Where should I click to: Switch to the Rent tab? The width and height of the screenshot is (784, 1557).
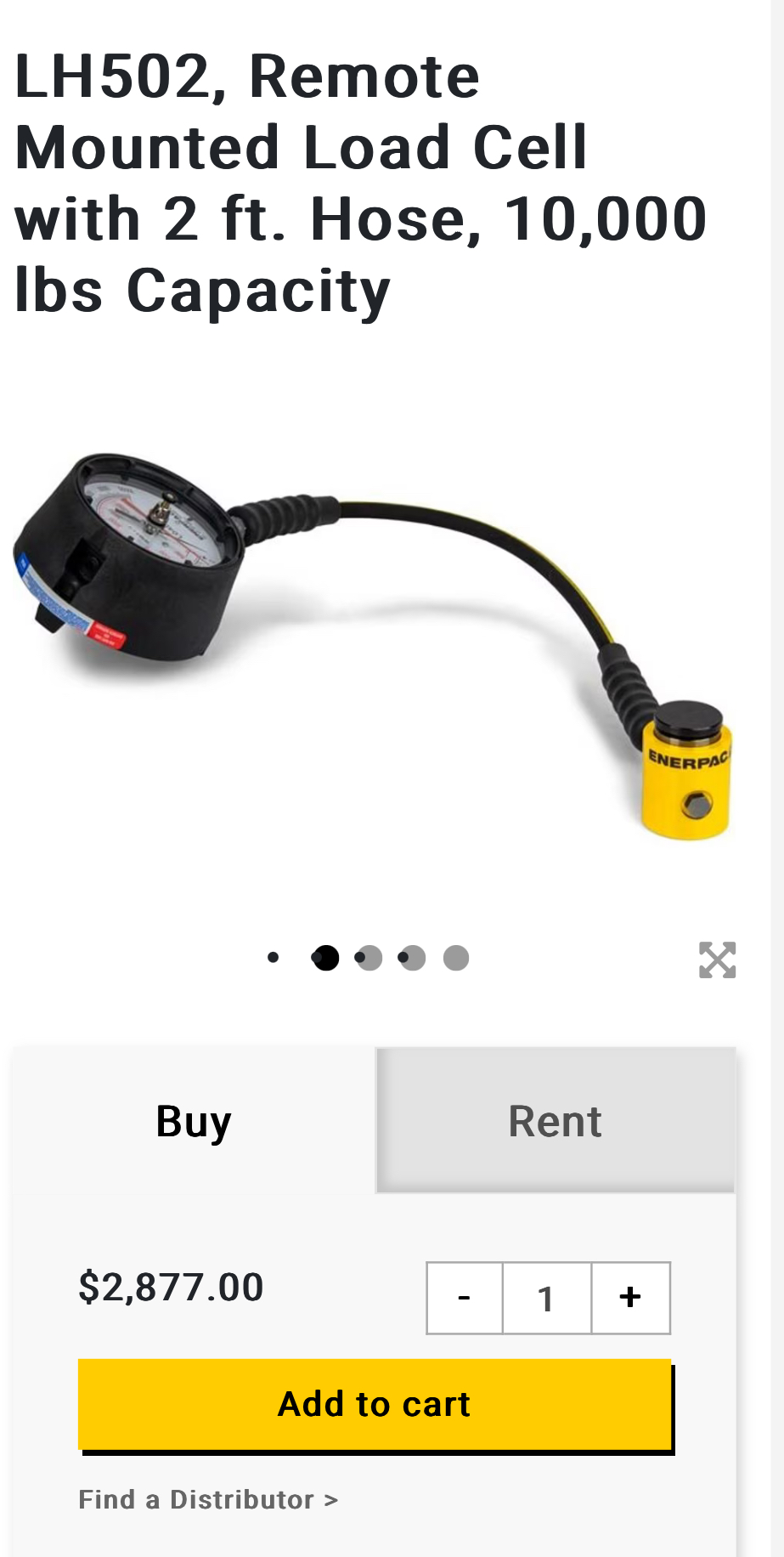(x=556, y=1121)
